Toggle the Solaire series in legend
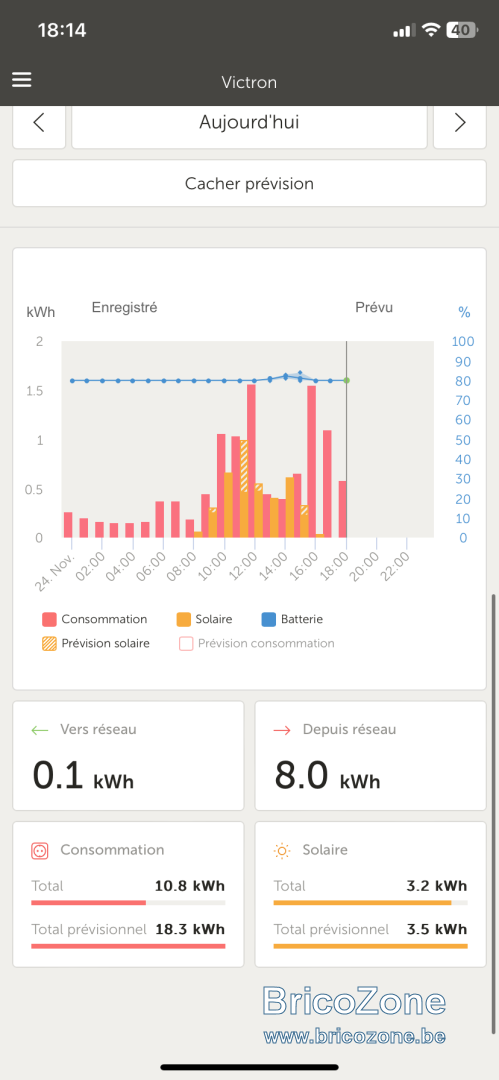 pyautogui.click(x=205, y=619)
